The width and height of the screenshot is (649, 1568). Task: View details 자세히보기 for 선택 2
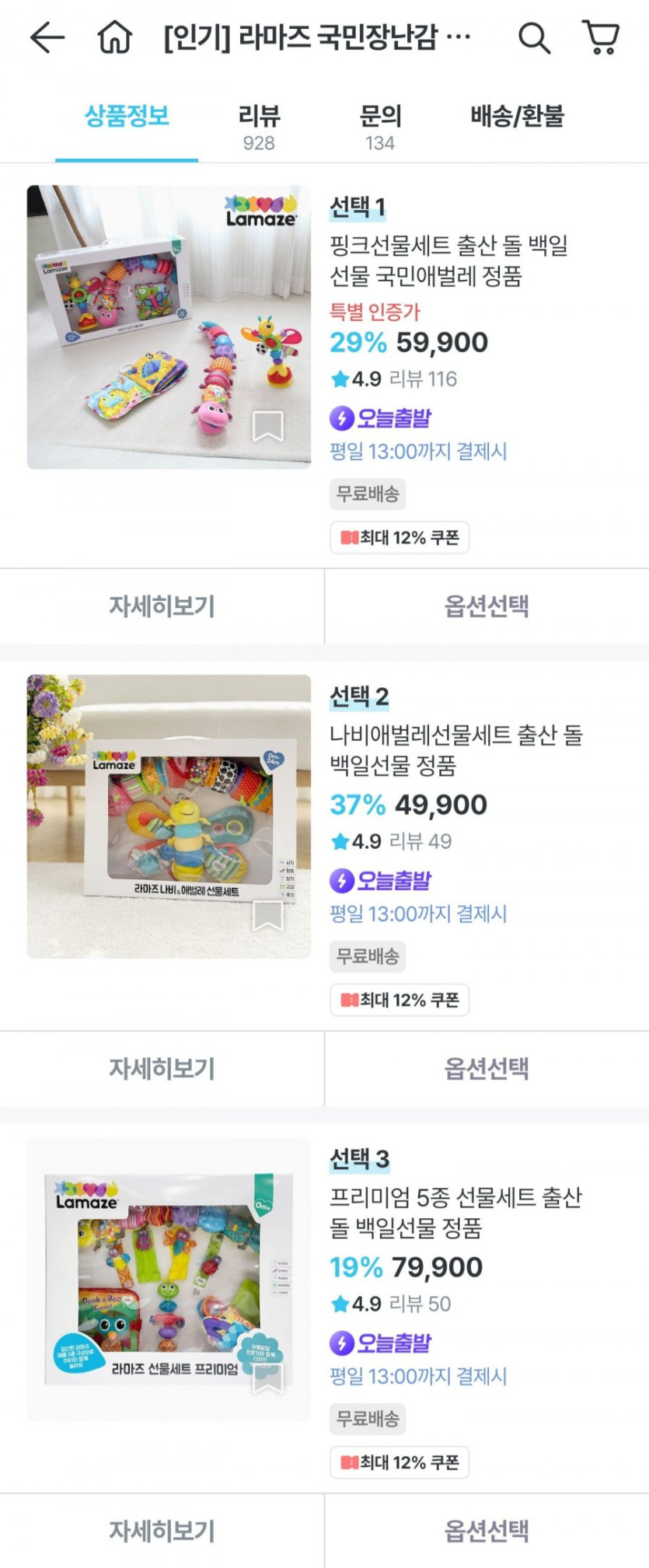point(162,1069)
